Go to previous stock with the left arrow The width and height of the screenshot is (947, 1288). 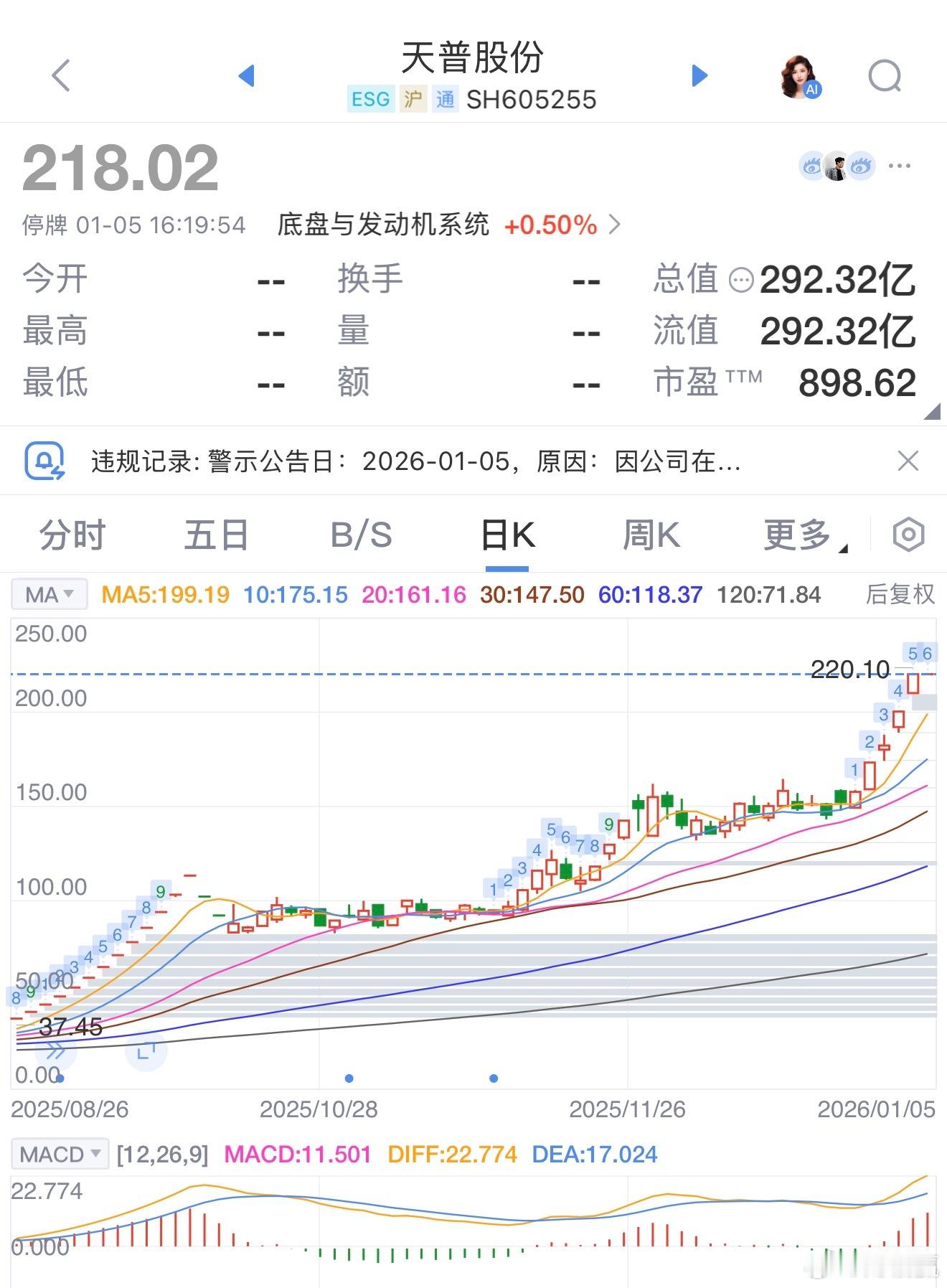coord(247,75)
